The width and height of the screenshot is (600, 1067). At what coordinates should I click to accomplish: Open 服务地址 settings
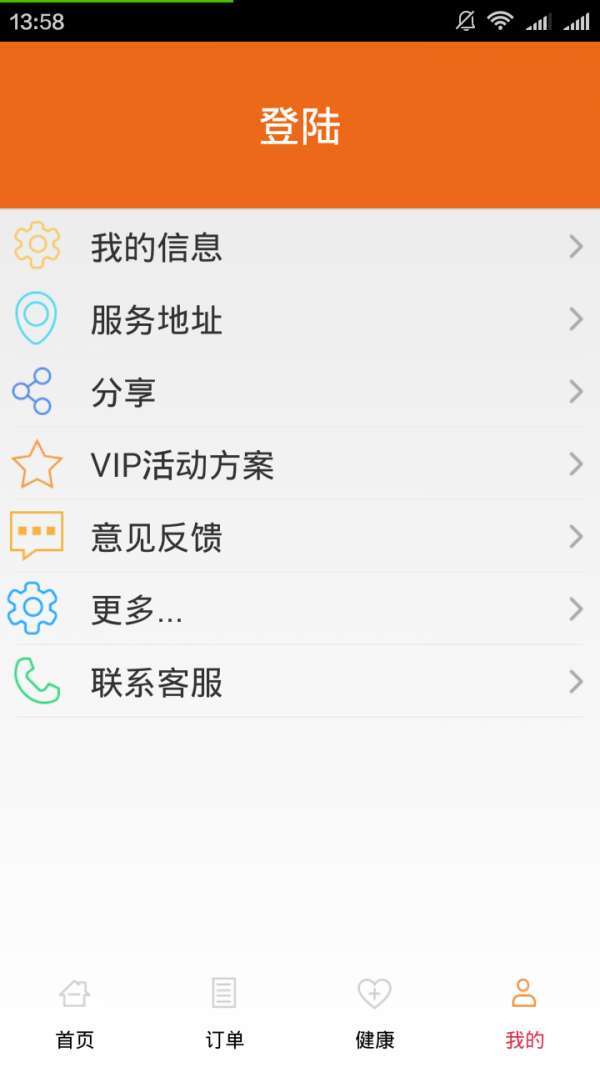click(300, 320)
